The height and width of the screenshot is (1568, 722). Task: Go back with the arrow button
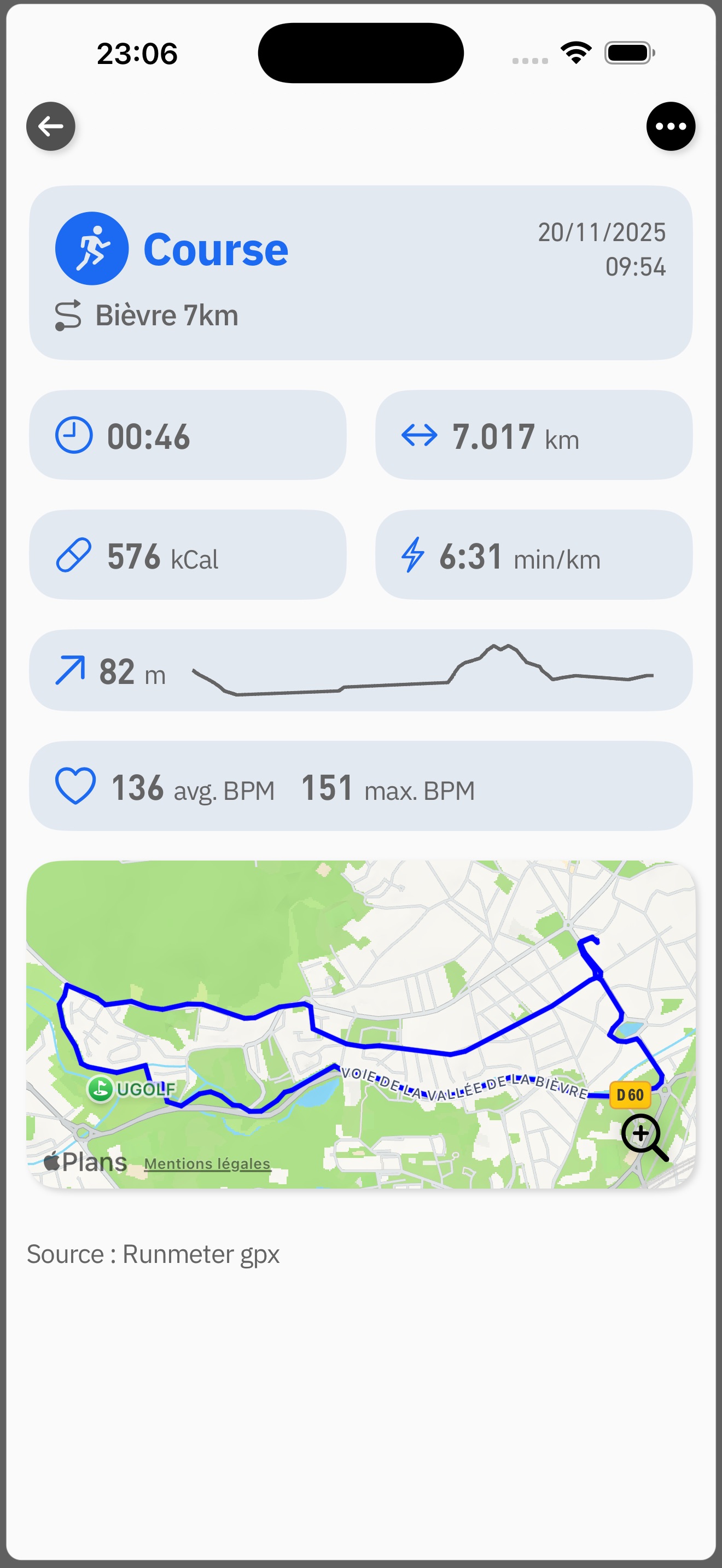pyautogui.click(x=50, y=127)
